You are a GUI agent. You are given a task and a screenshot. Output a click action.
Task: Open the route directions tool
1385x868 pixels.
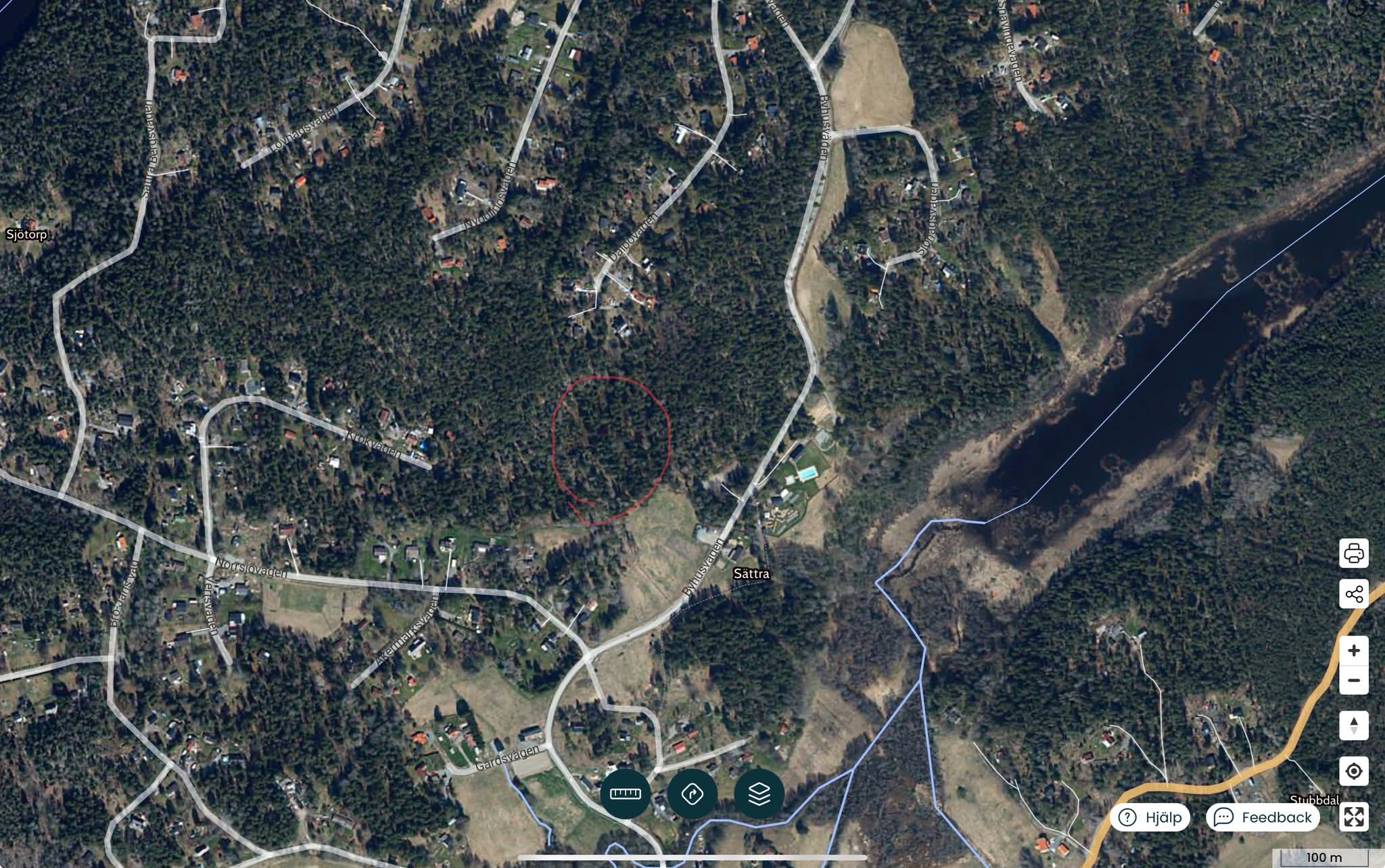(x=692, y=794)
